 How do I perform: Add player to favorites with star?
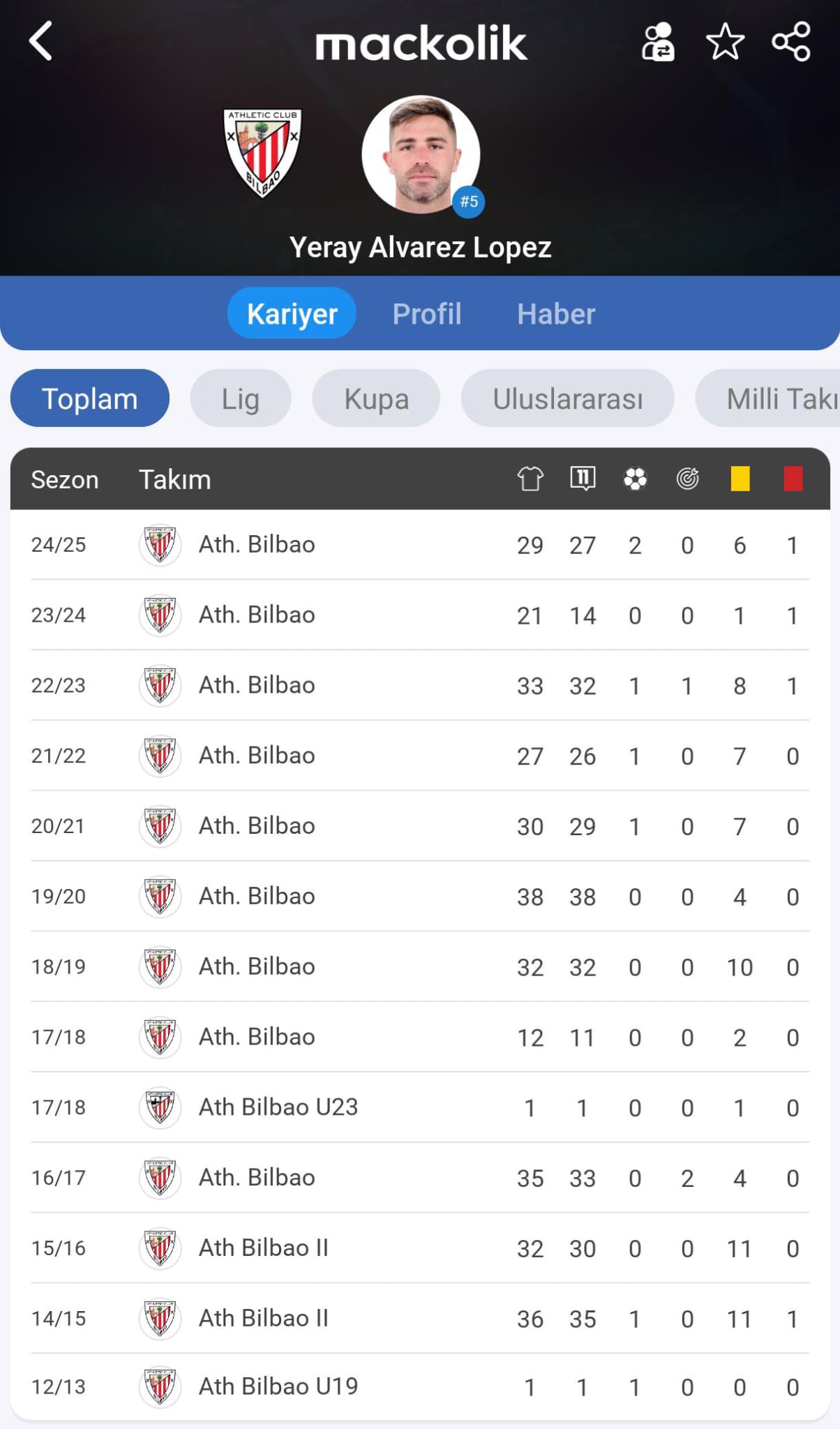725,42
